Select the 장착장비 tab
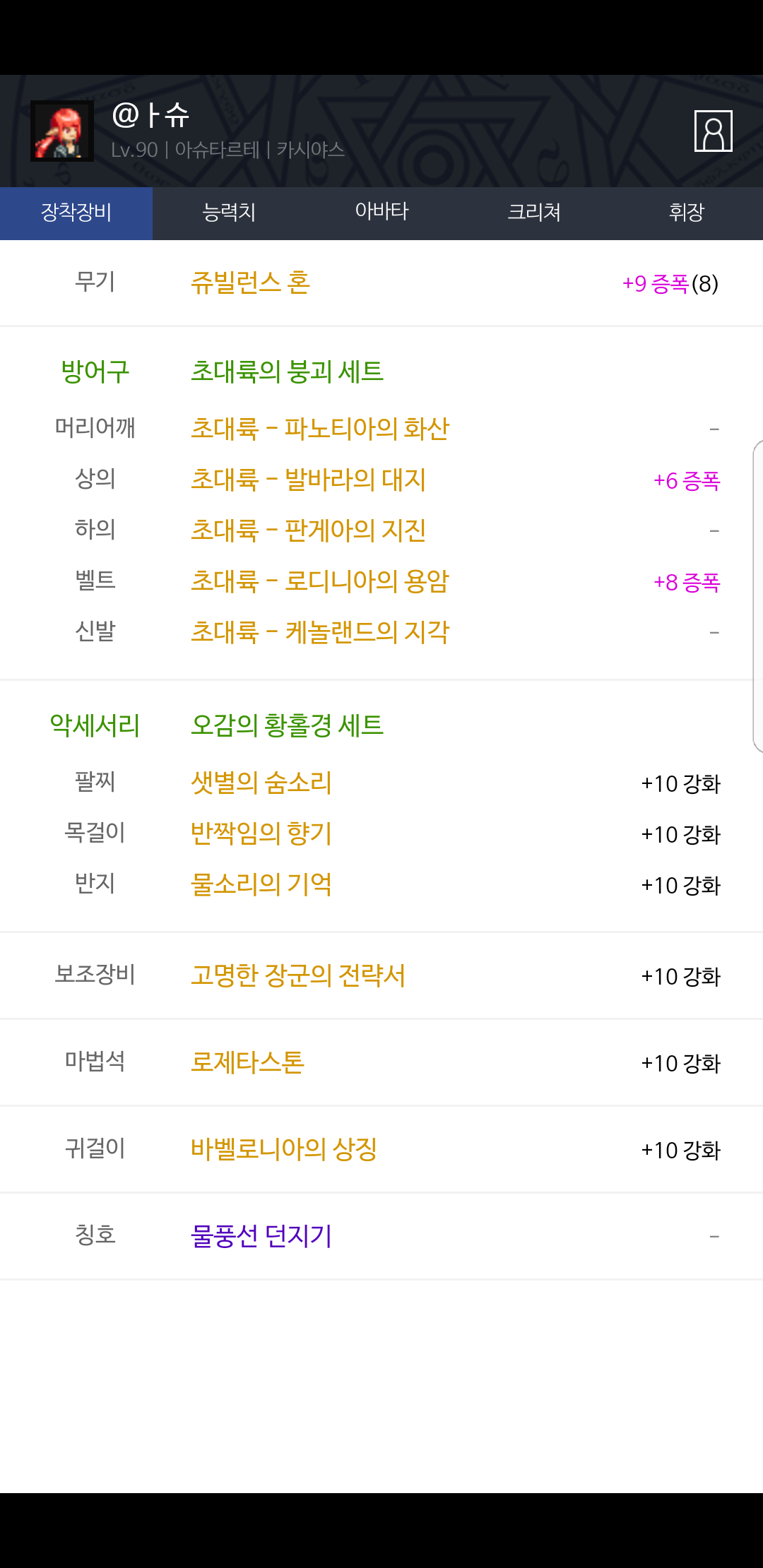Viewport: 763px width, 1568px height. tap(76, 213)
